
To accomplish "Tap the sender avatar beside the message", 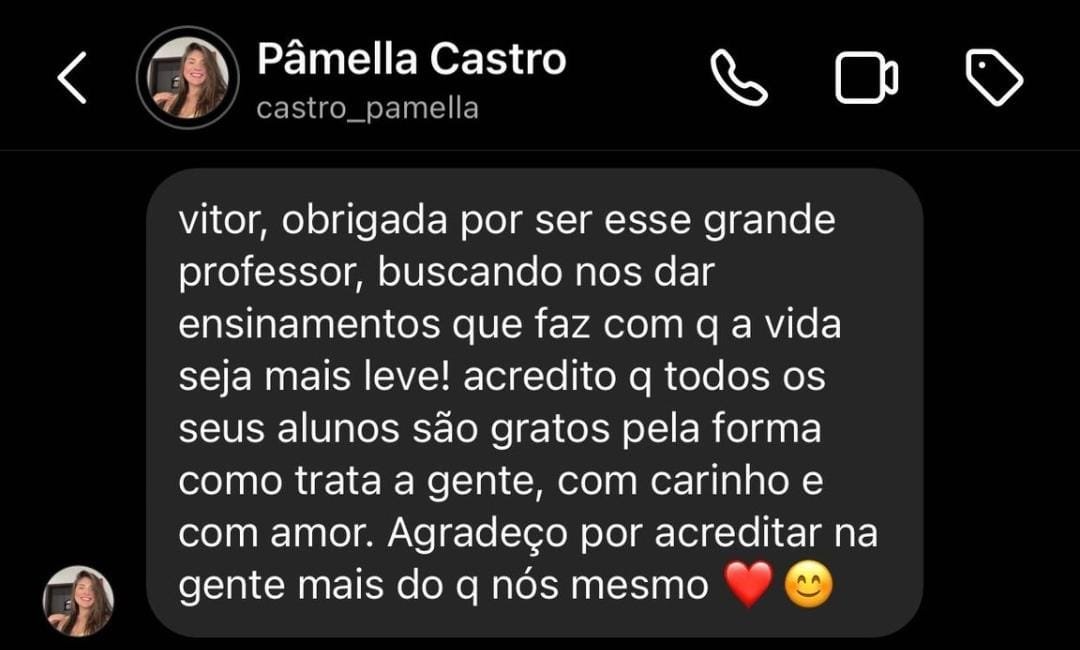I will [78, 600].
